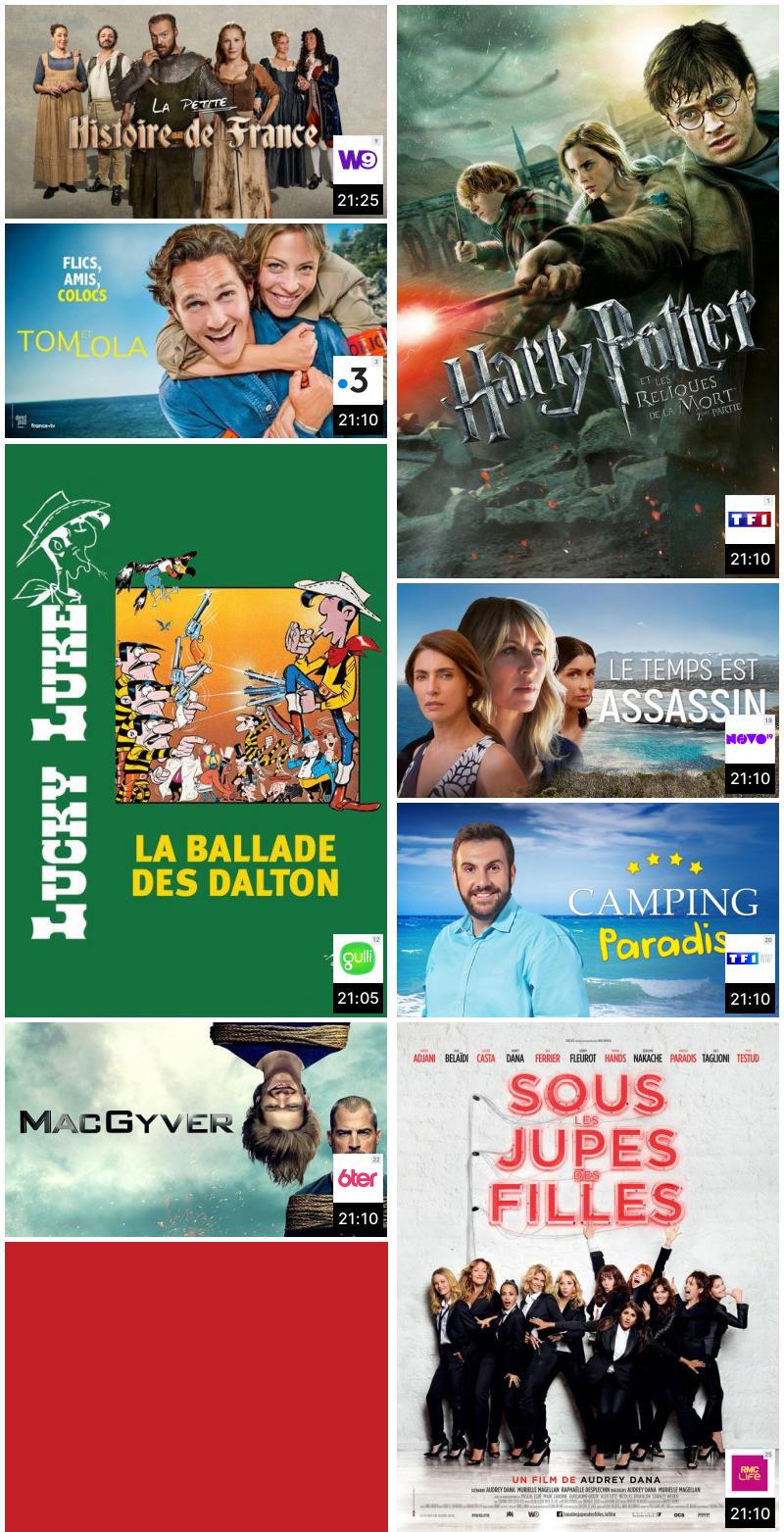
Task: Select the Tom et Lola program tile
Action: tap(196, 330)
